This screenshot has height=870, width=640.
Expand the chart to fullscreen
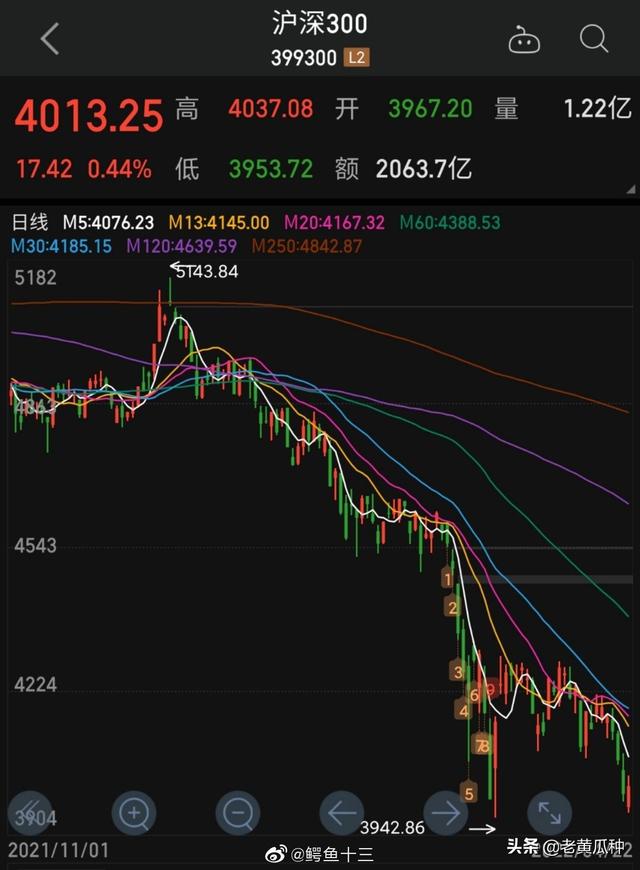[550, 812]
